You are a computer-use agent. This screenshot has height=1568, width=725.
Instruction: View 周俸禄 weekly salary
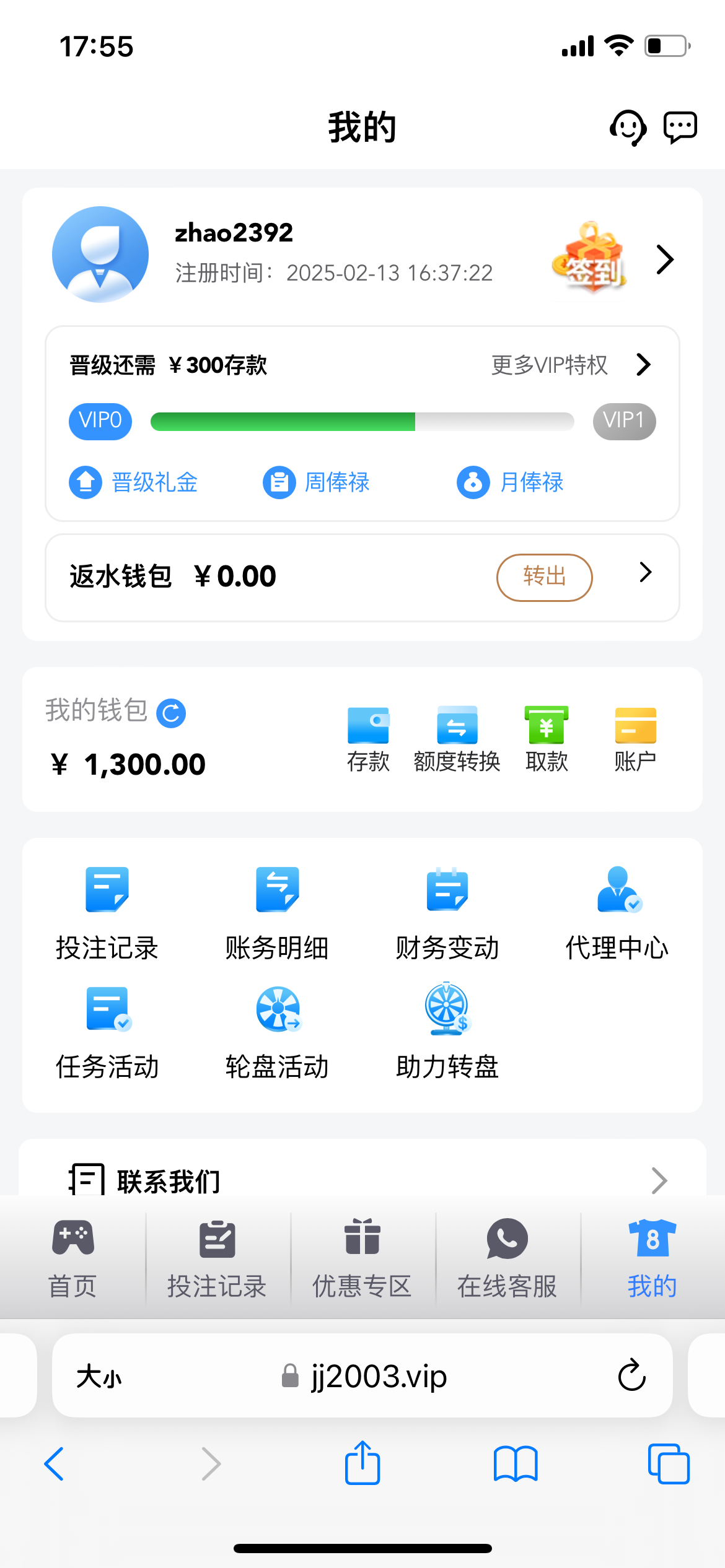click(x=317, y=482)
